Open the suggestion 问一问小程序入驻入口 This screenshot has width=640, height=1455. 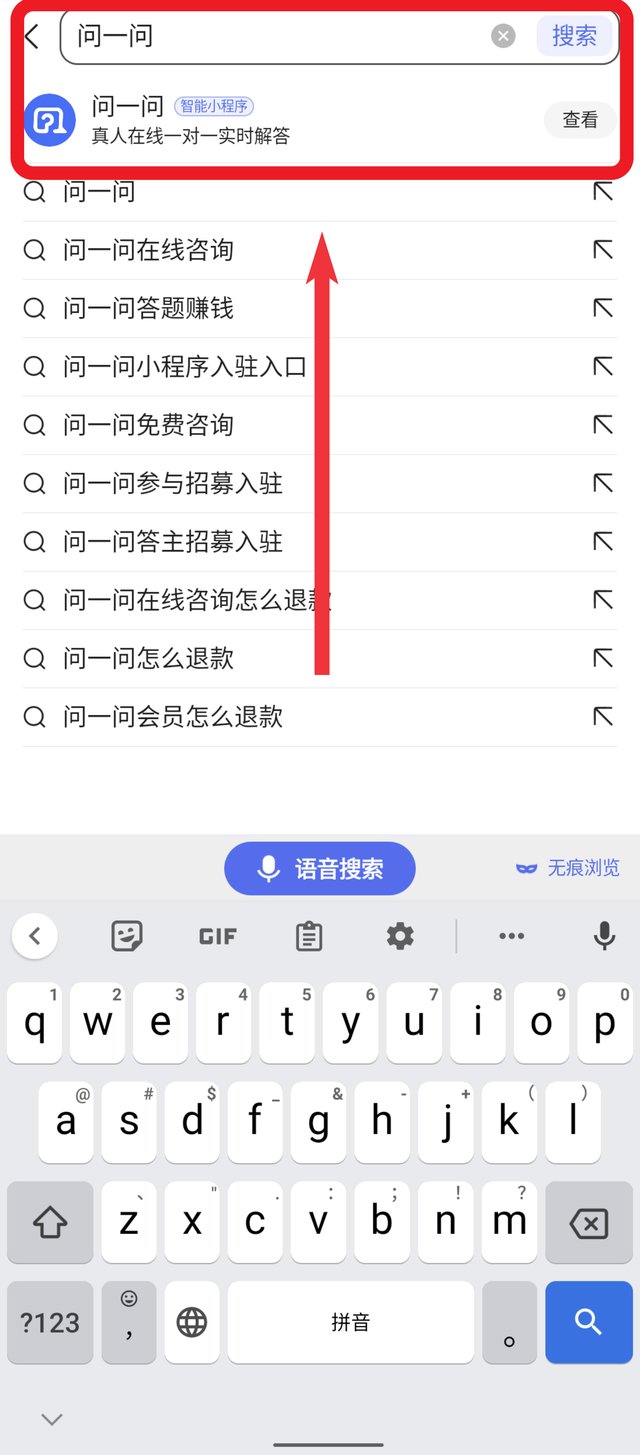[185, 367]
